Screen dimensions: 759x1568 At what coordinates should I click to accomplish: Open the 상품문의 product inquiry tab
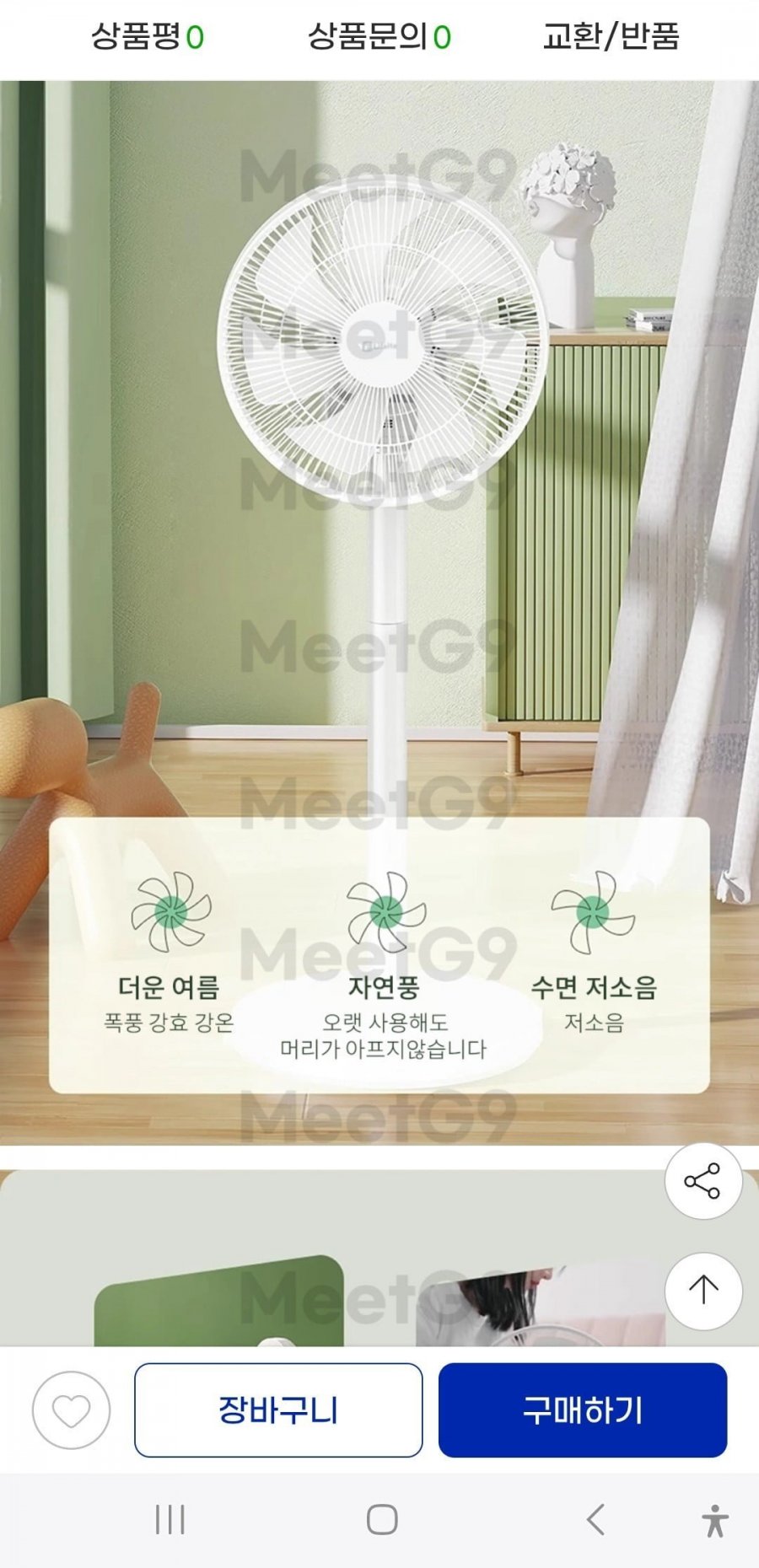[379, 36]
